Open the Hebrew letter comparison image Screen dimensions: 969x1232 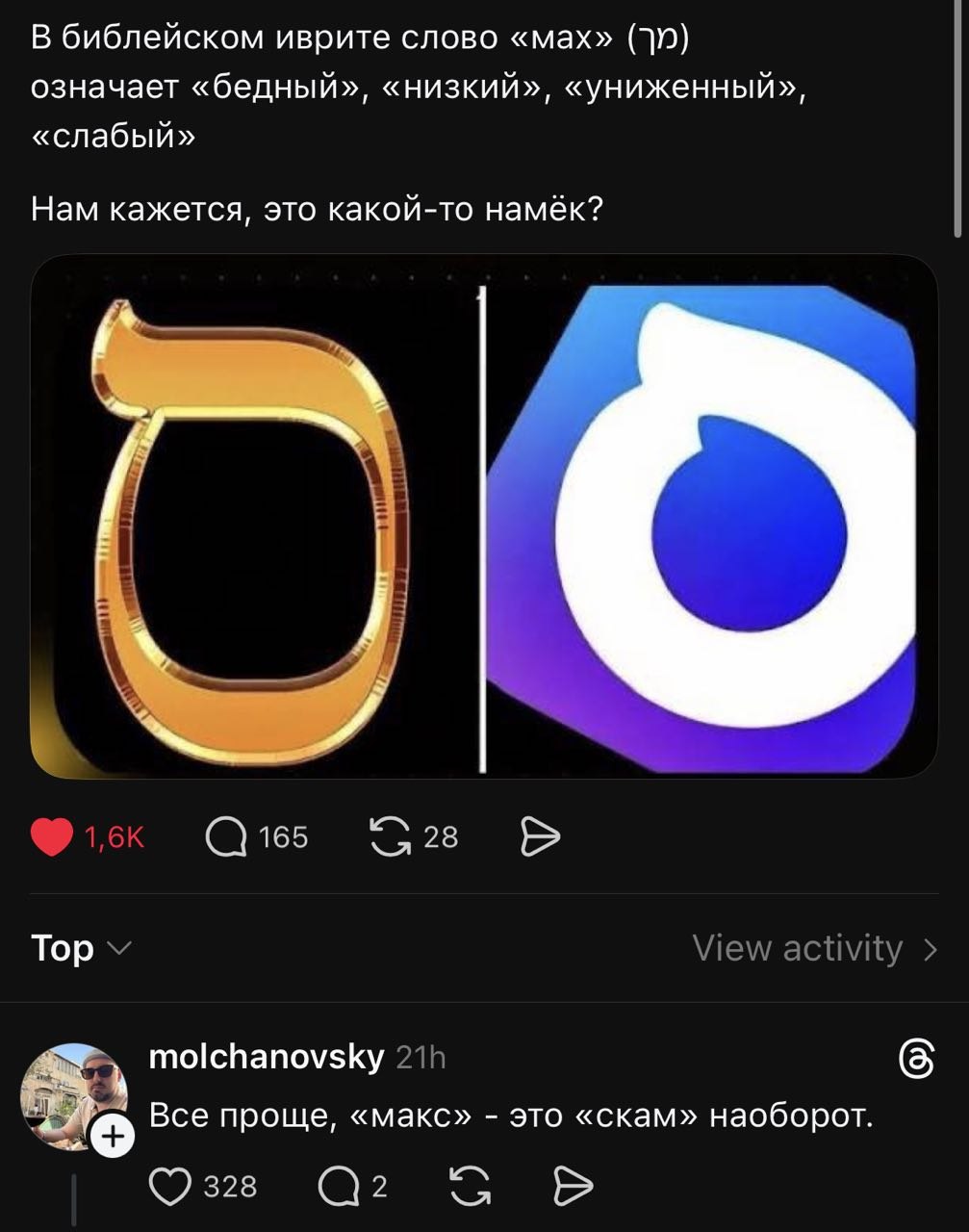coord(484,517)
